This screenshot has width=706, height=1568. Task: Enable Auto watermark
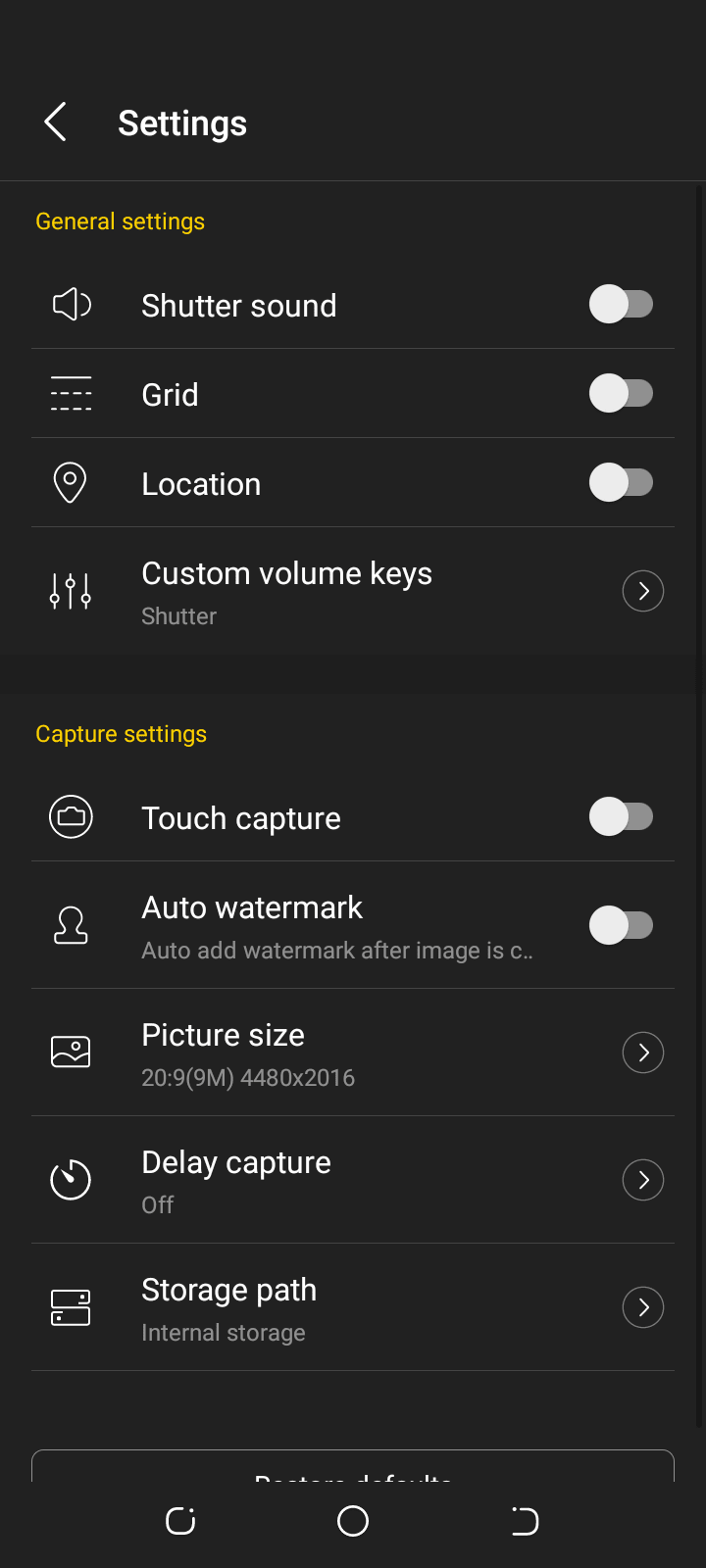621,925
